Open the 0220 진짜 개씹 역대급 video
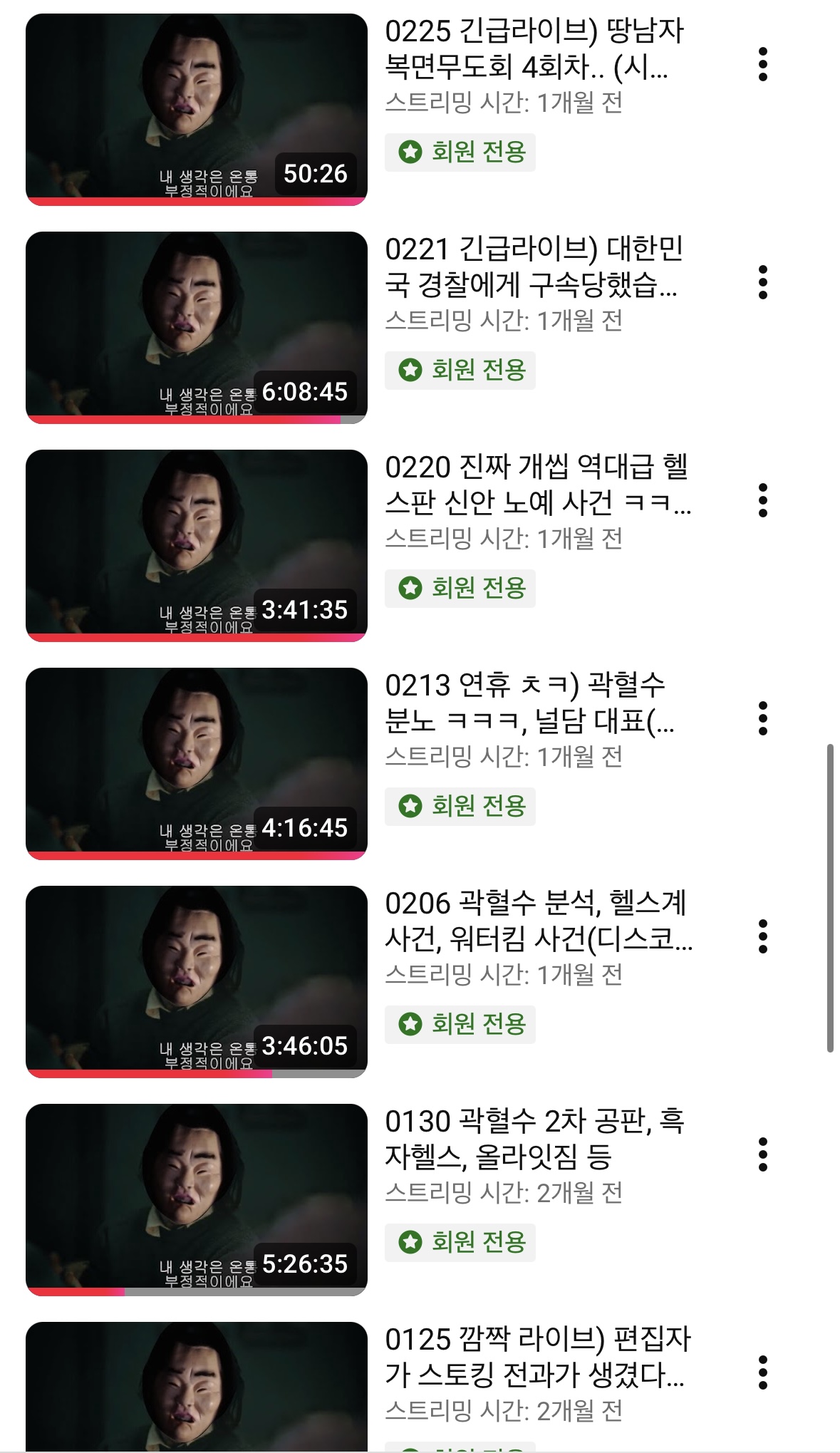840x1453 pixels. tap(196, 545)
